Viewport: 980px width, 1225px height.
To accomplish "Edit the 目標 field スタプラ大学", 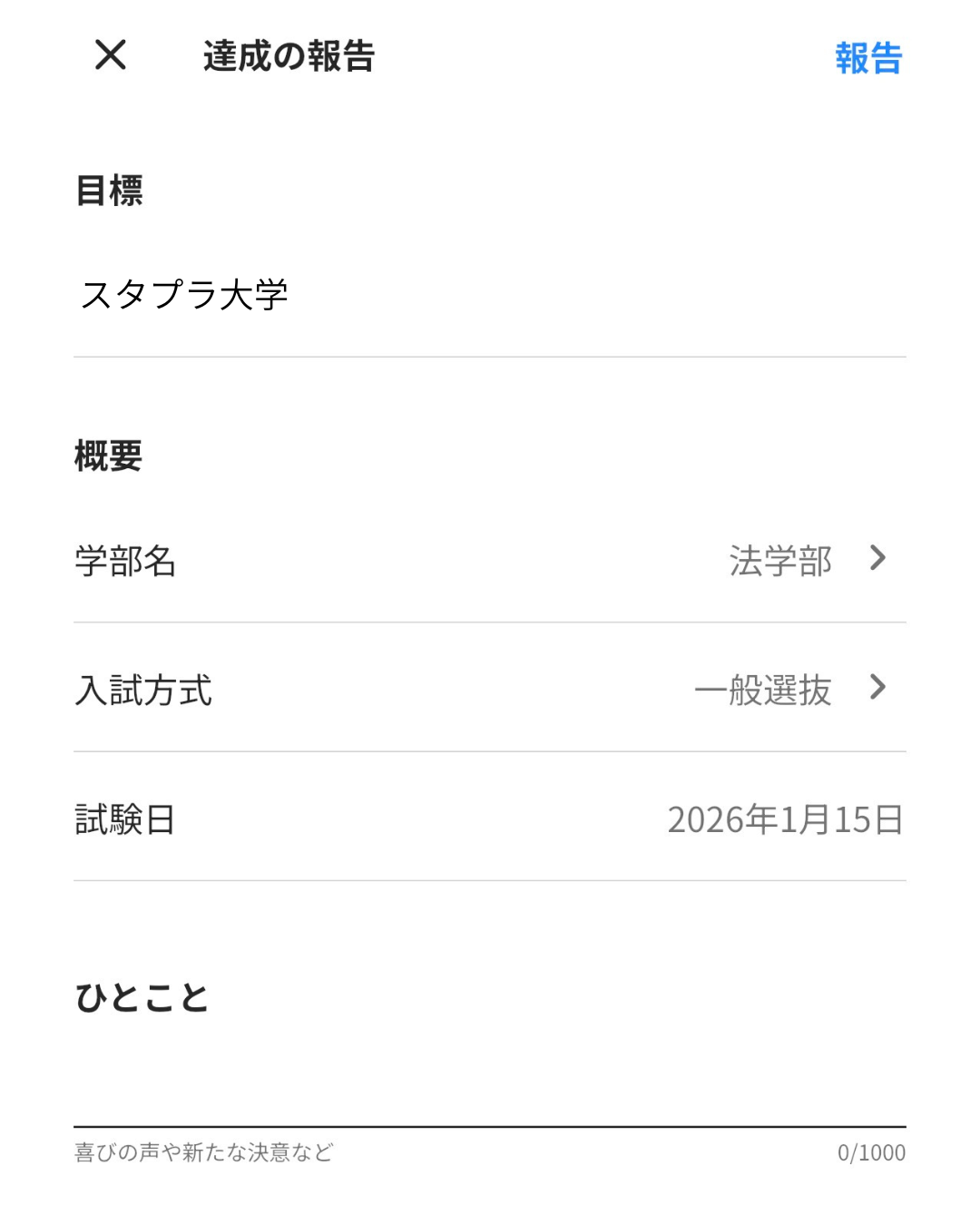I will coord(490,295).
